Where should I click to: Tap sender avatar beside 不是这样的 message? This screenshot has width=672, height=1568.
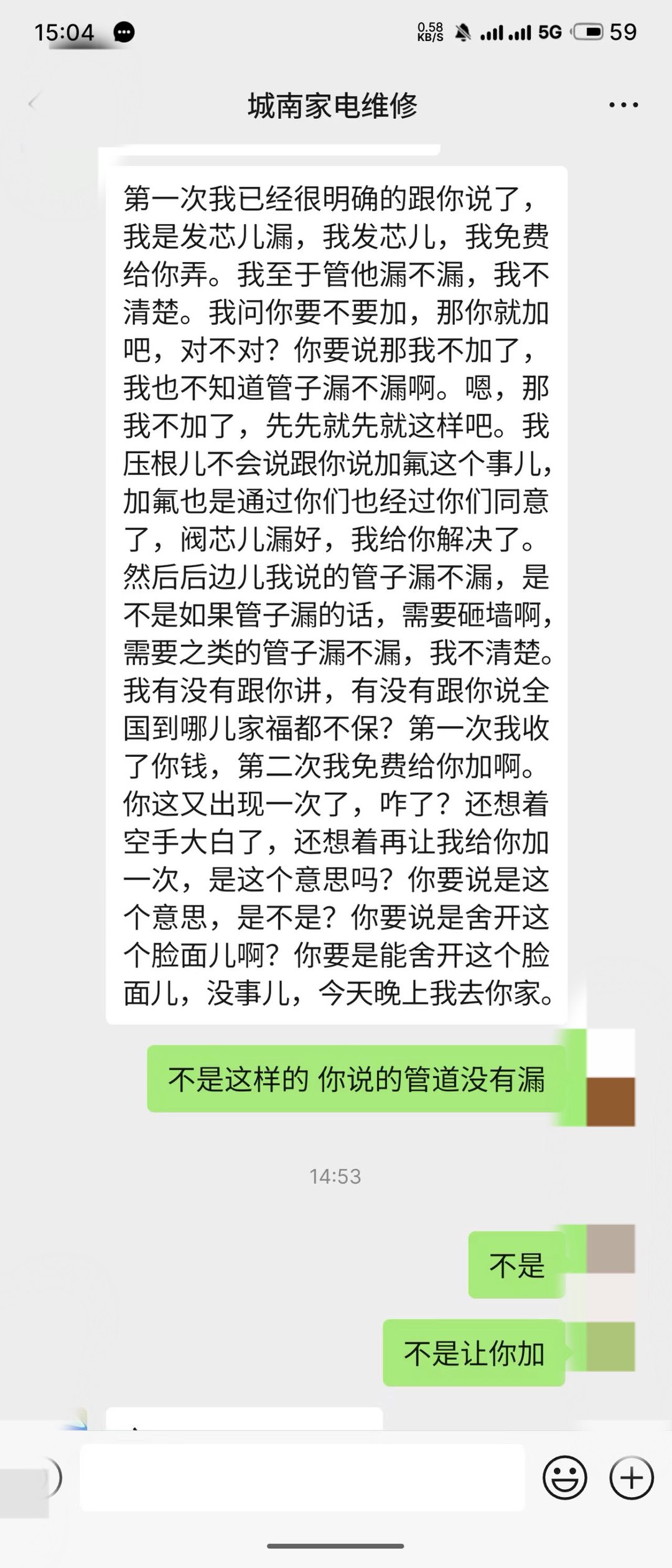(610, 1077)
